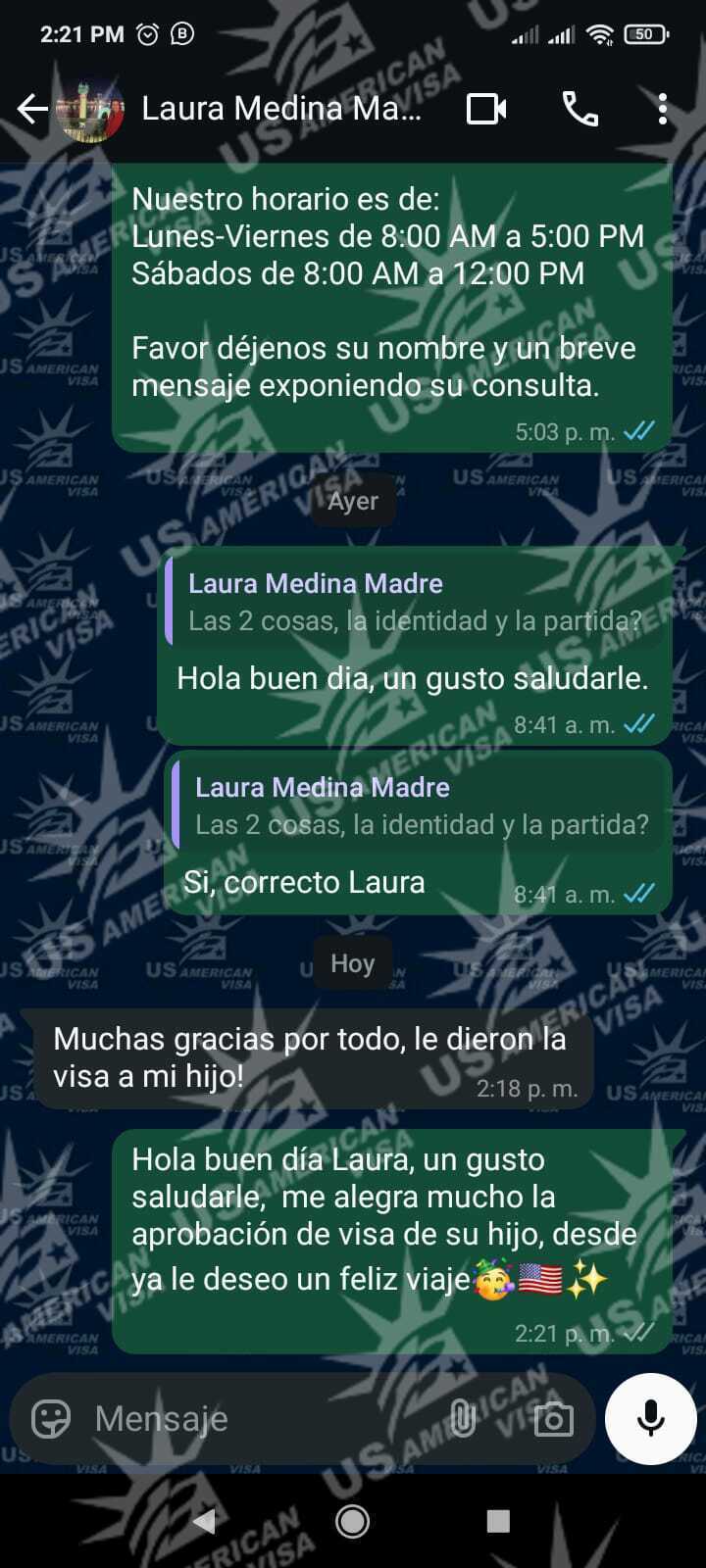Open Laura Medina's profile picture
This screenshot has height=1568, width=706.
pos(91,109)
